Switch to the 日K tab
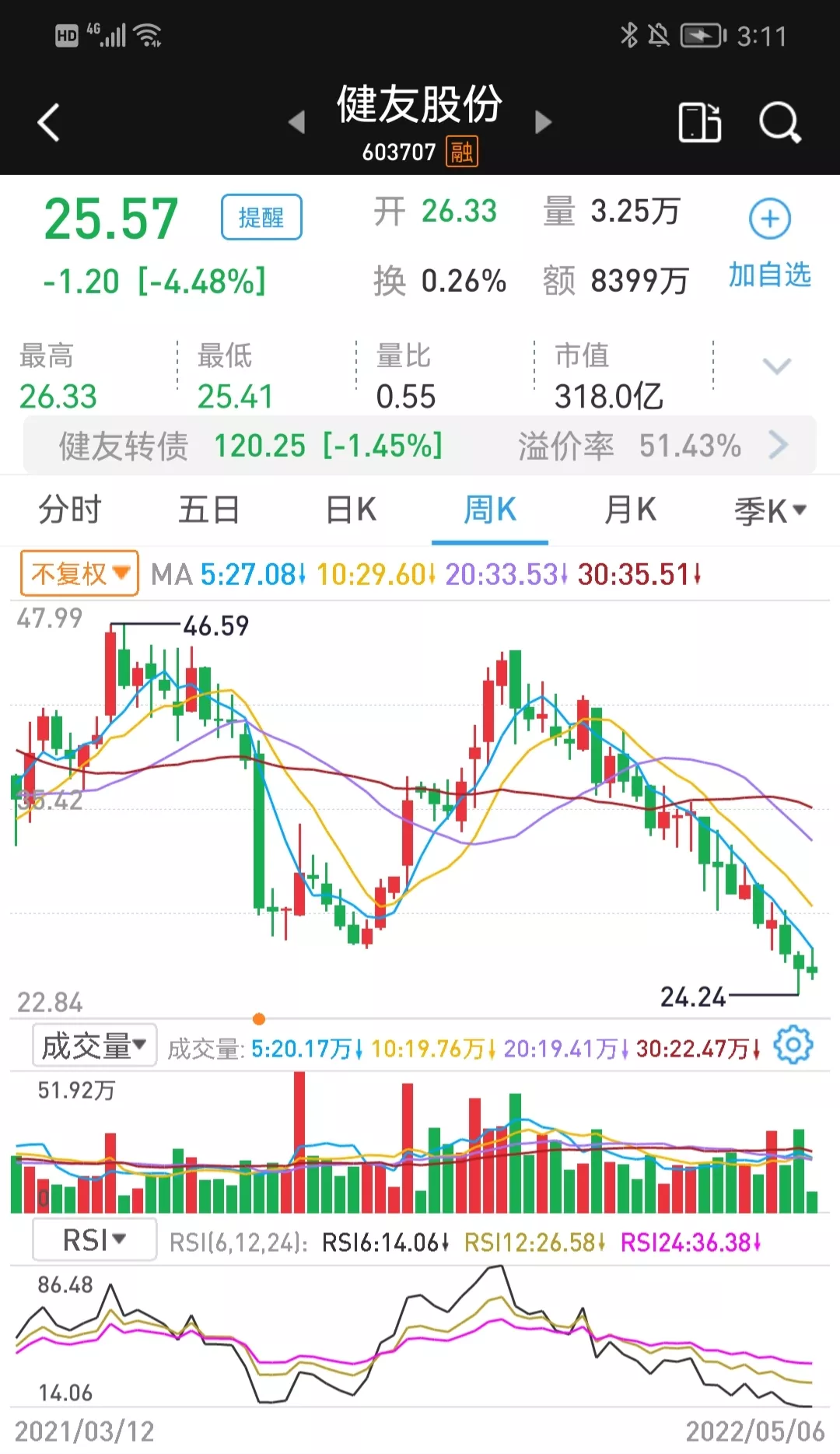The height and width of the screenshot is (1454, 840). coord(351,510)
